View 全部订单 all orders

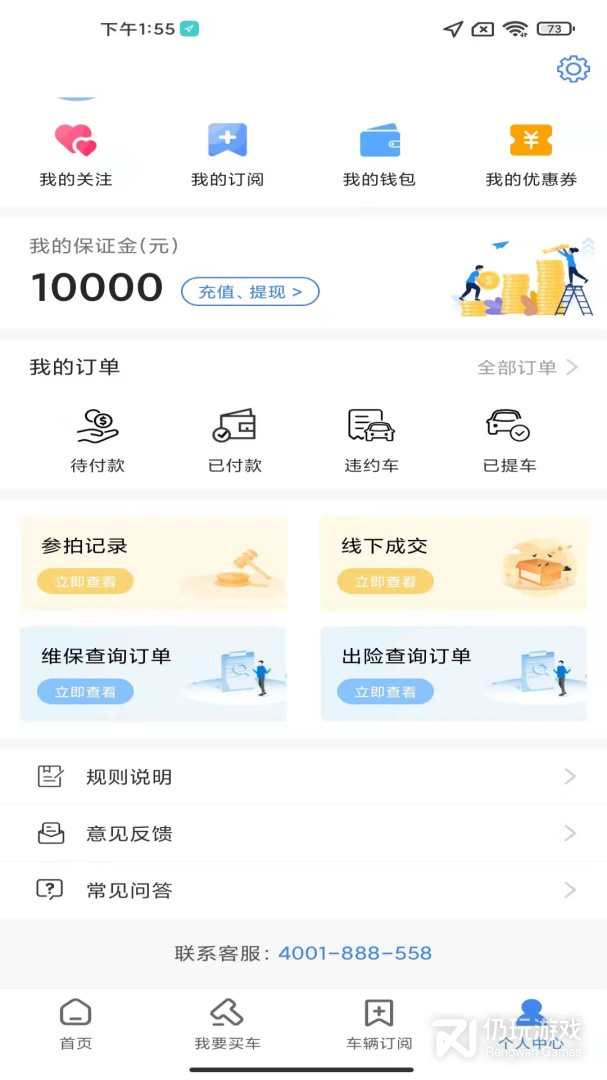point(527,367)
